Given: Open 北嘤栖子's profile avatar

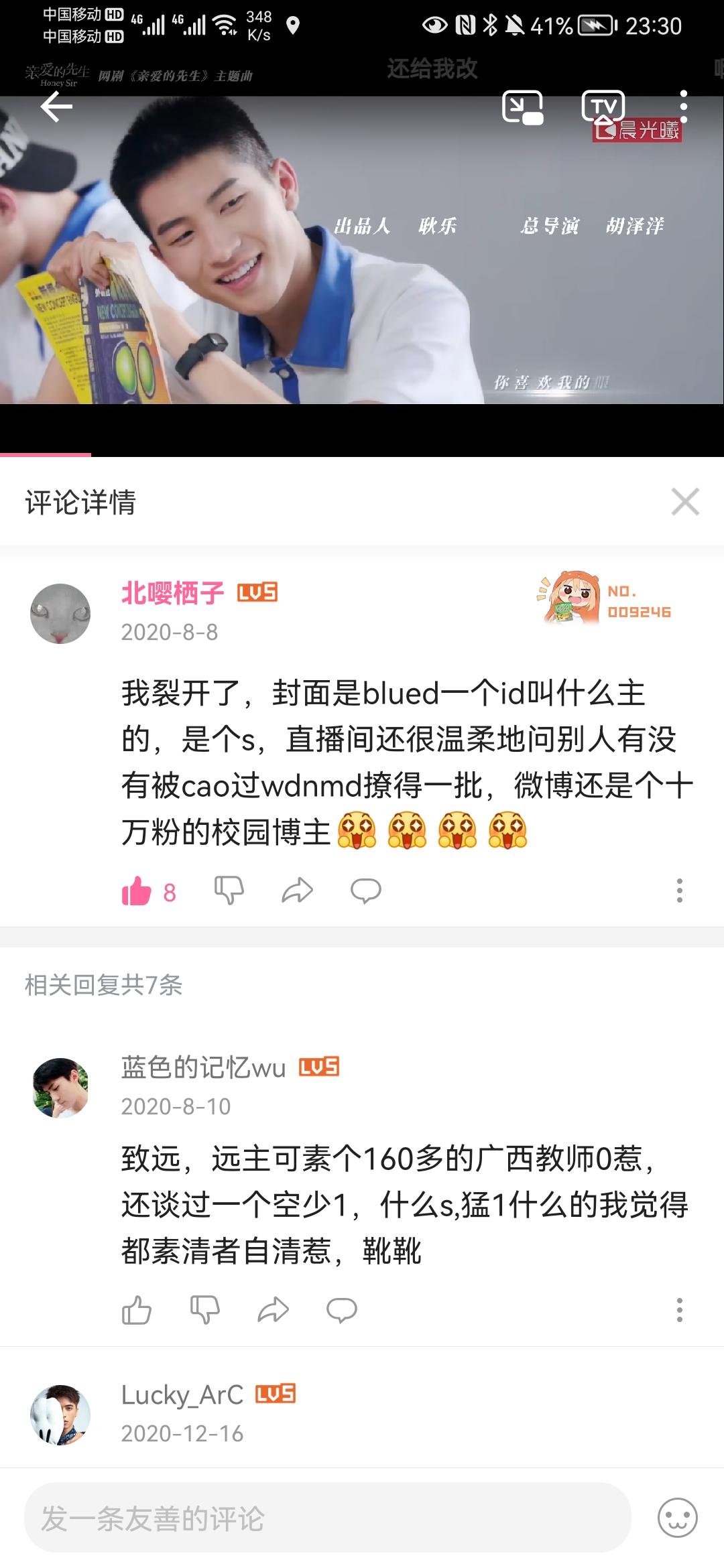Looking at the screenshot, I should tap(60, 613).
